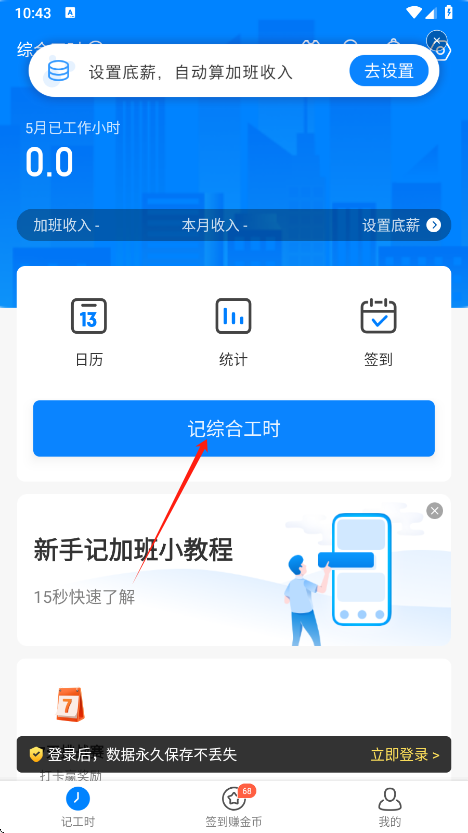This screenshot has height=833, width=468.
Task: Open the 新手记加班小教程 tutorial card
Action: pos(234,570)
